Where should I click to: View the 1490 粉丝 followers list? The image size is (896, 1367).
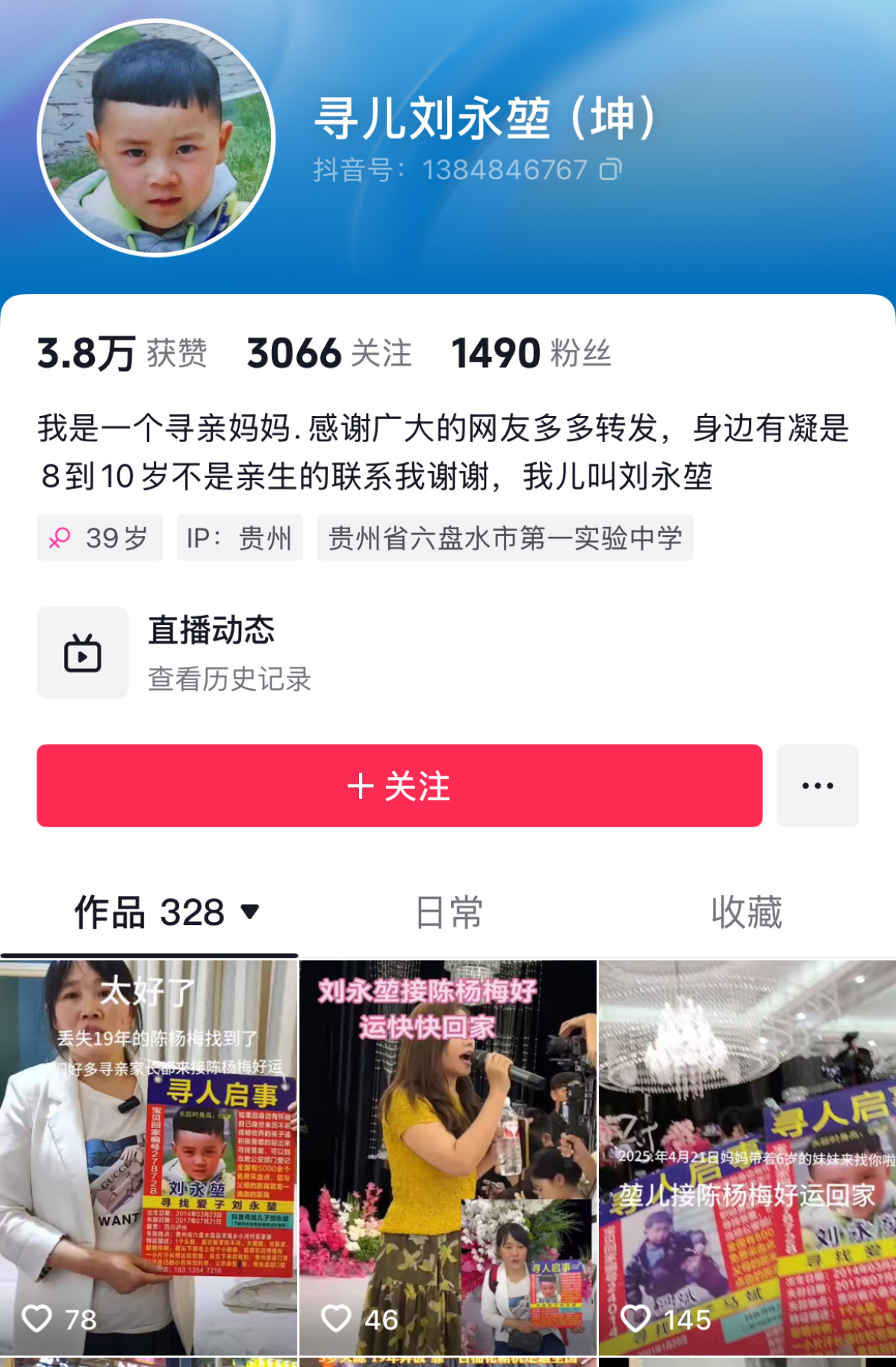pyautogui.click(x=531, y=353)
